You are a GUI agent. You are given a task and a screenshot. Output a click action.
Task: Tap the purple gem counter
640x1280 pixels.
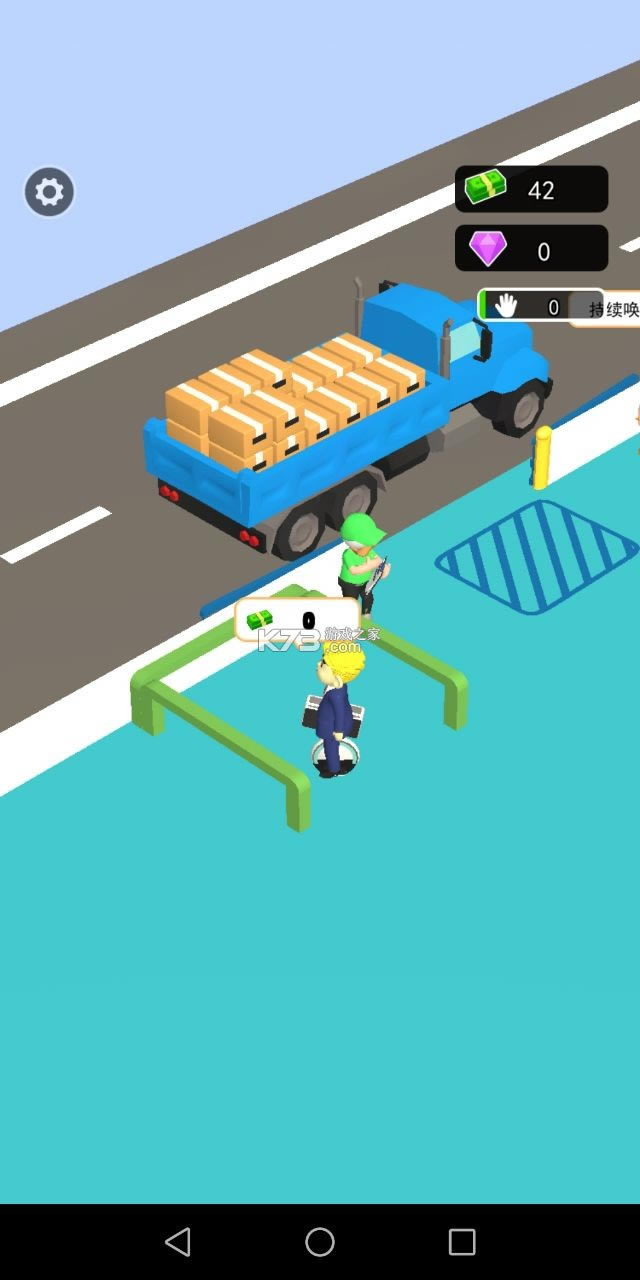[x=531, y=249]
